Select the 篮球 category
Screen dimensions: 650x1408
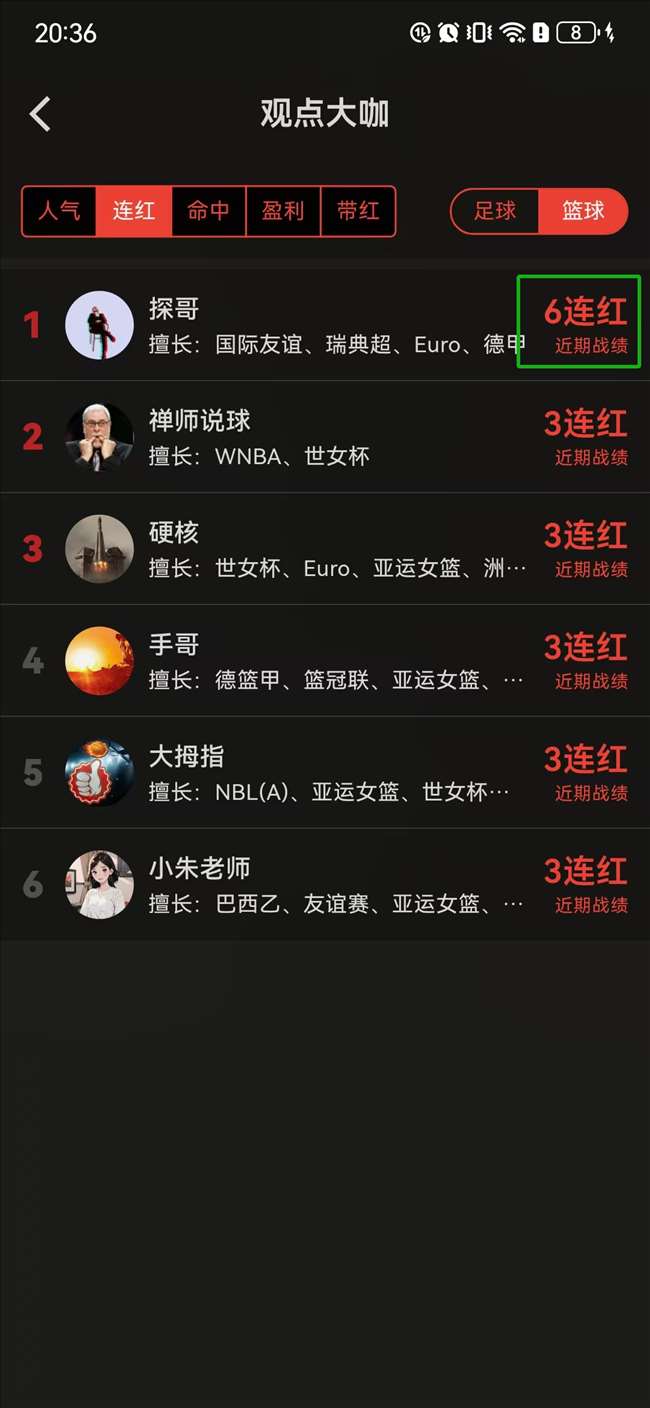pos(583,211)
